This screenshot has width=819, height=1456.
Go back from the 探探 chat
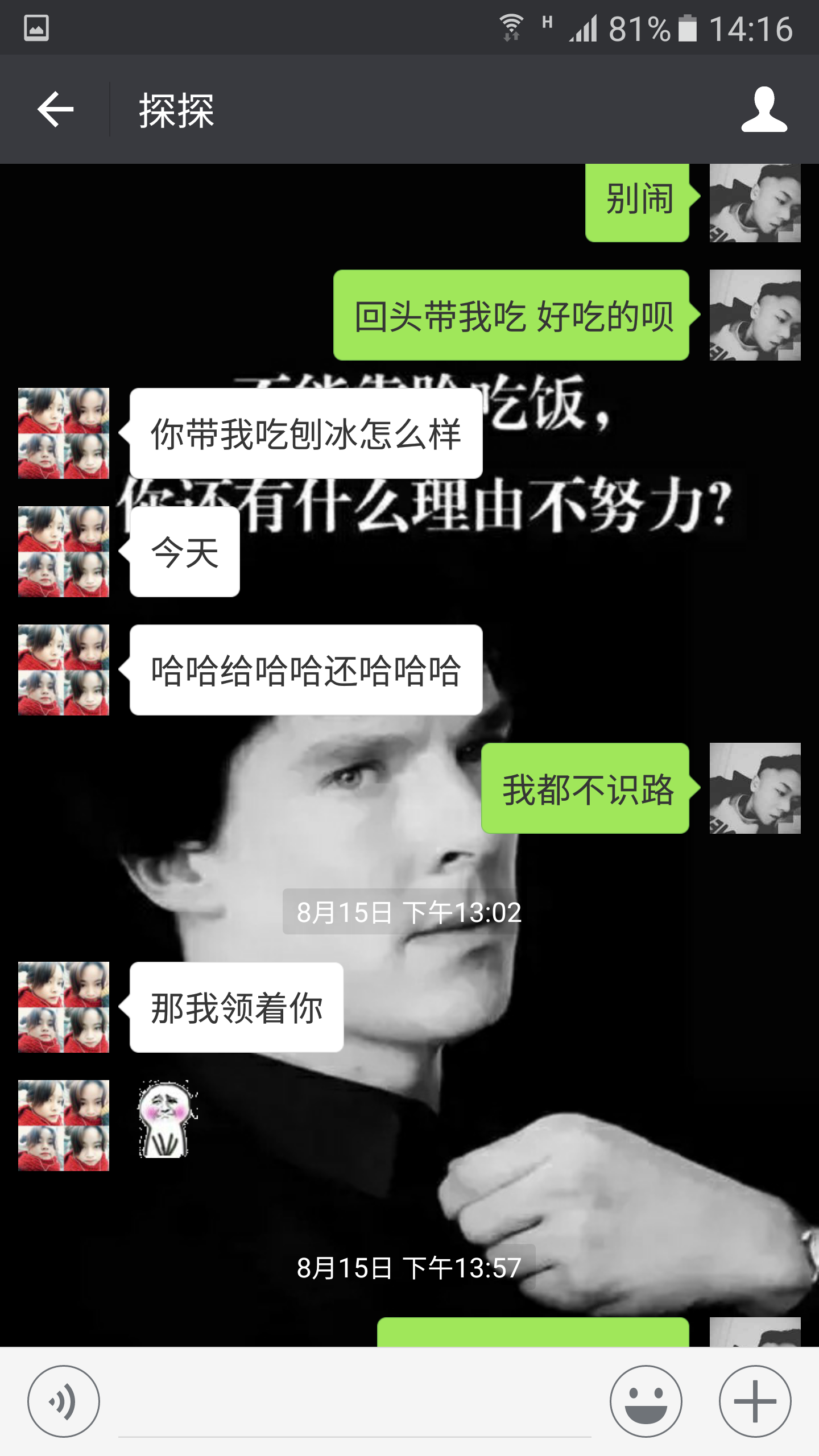point(55,109)
